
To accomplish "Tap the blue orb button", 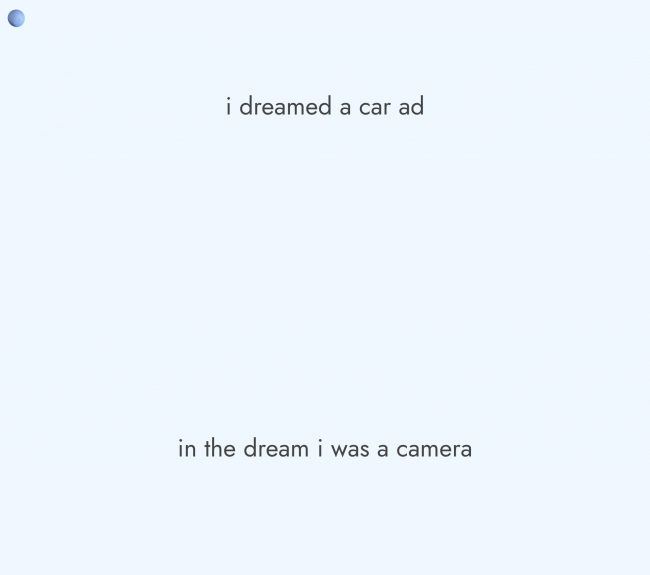I will (16, 18).
